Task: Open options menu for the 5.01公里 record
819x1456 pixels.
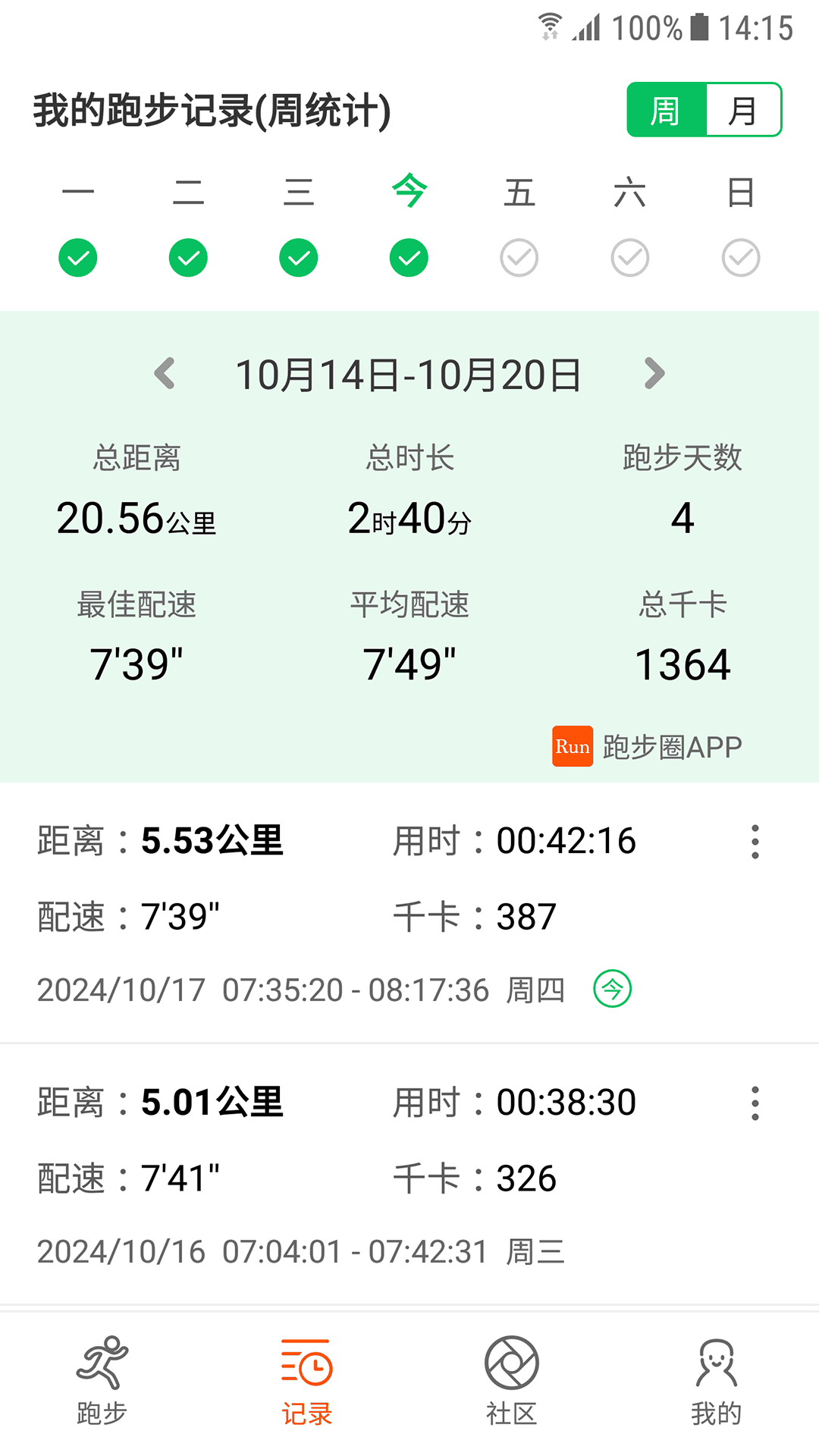Action: pyautogui.click(x=755, y=1103)
